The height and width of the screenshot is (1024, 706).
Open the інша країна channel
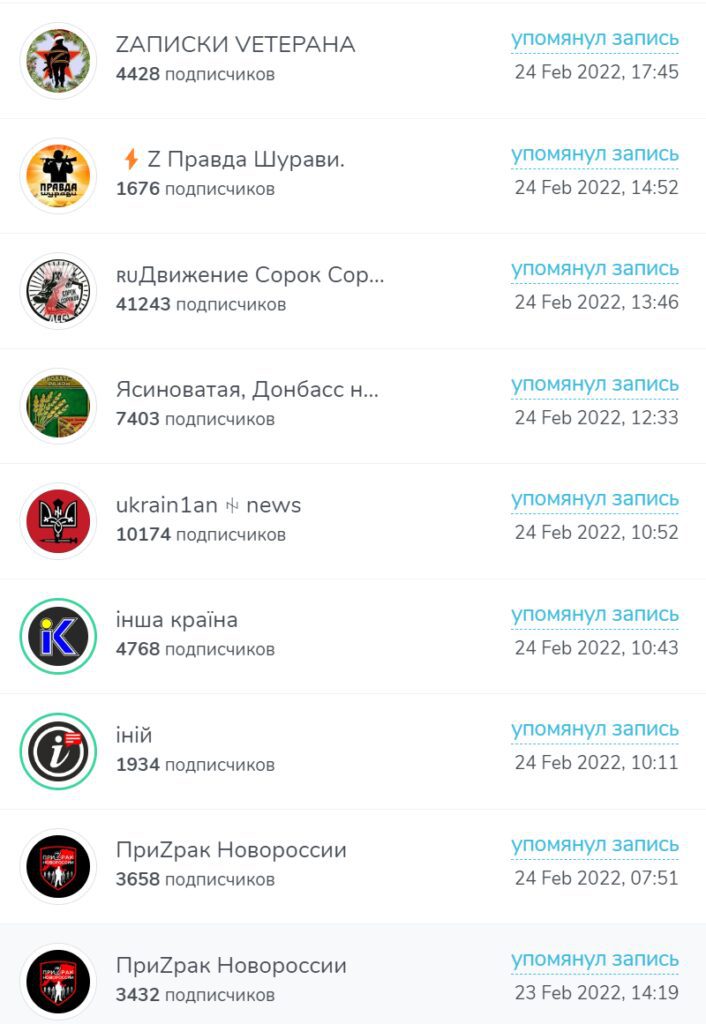point(177,620)
